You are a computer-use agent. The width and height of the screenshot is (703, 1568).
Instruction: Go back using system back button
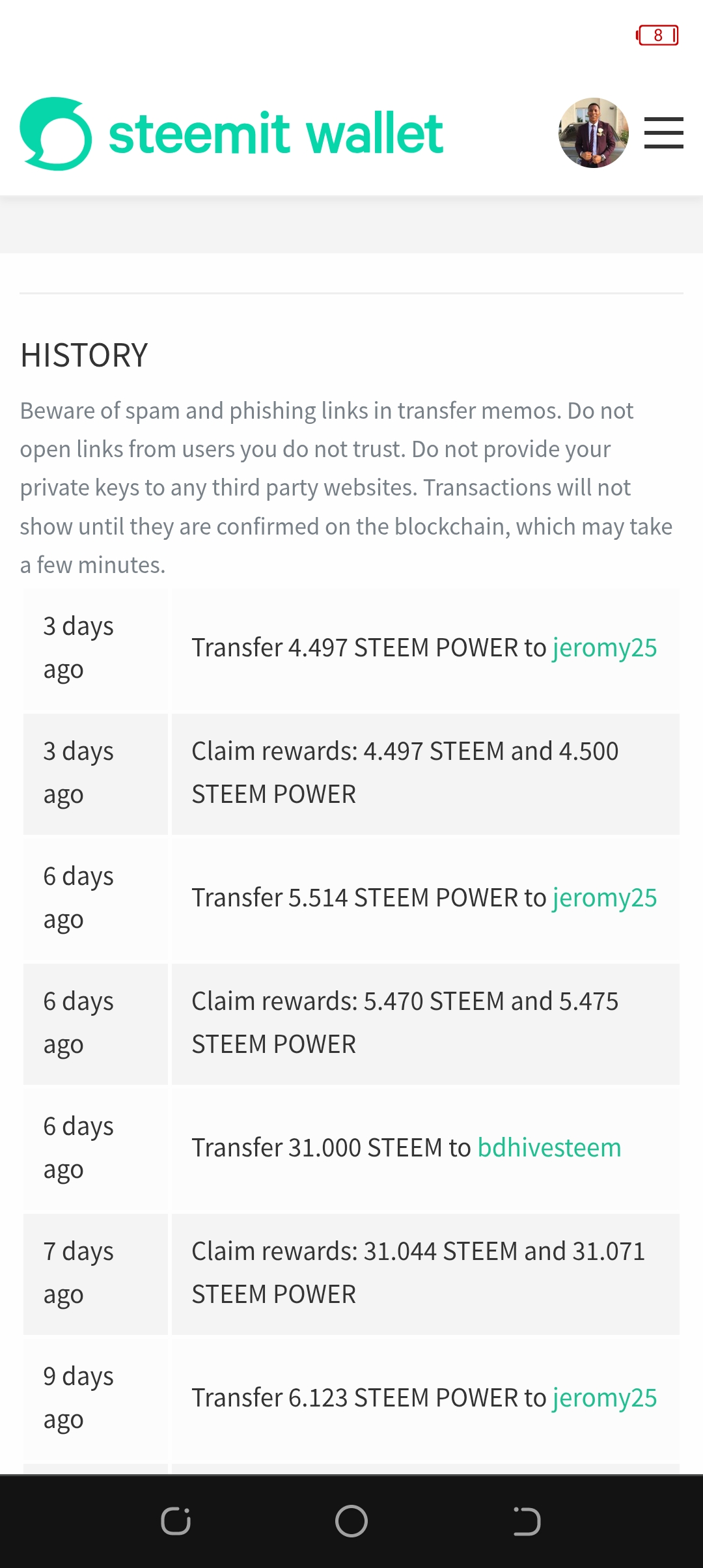(527, 1521)
